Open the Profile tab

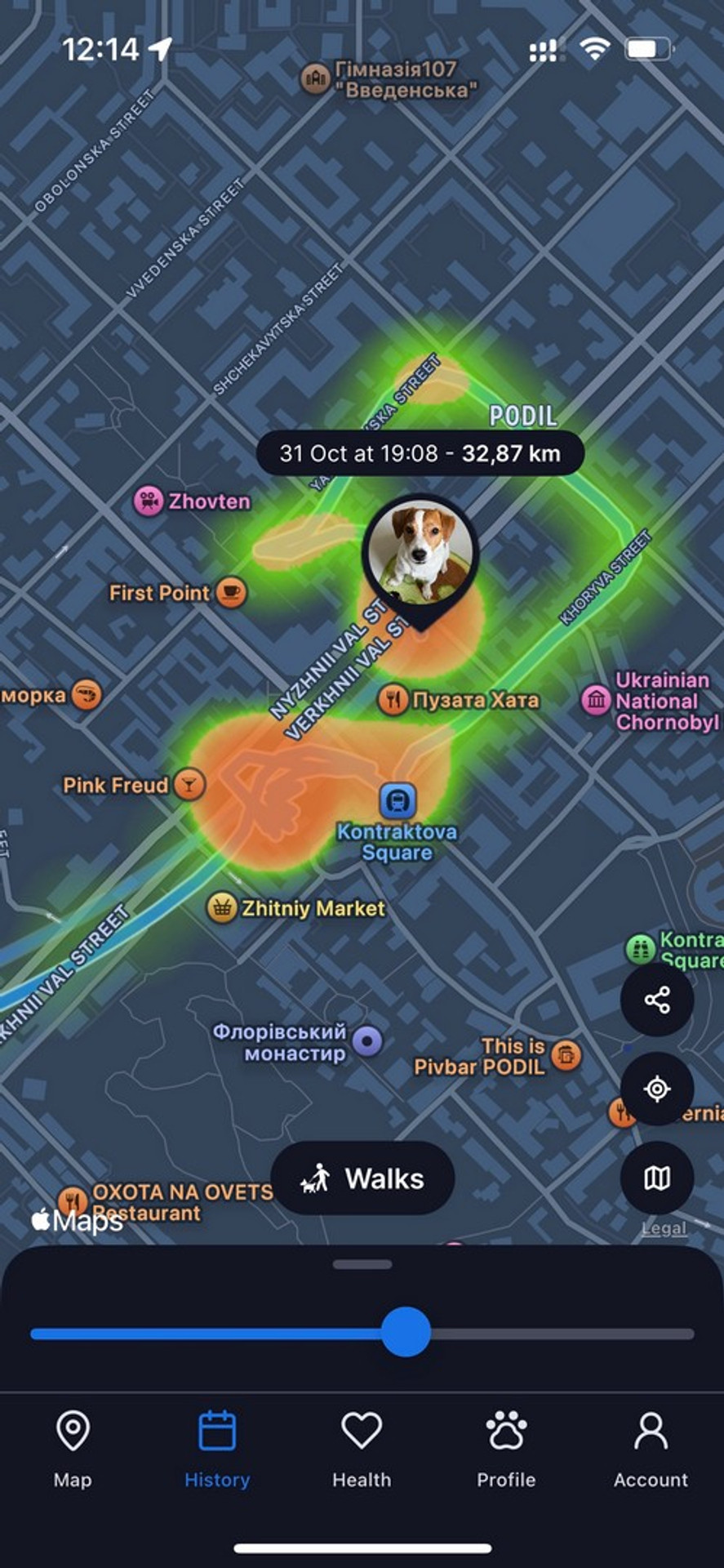click(x=506, y=1449)
